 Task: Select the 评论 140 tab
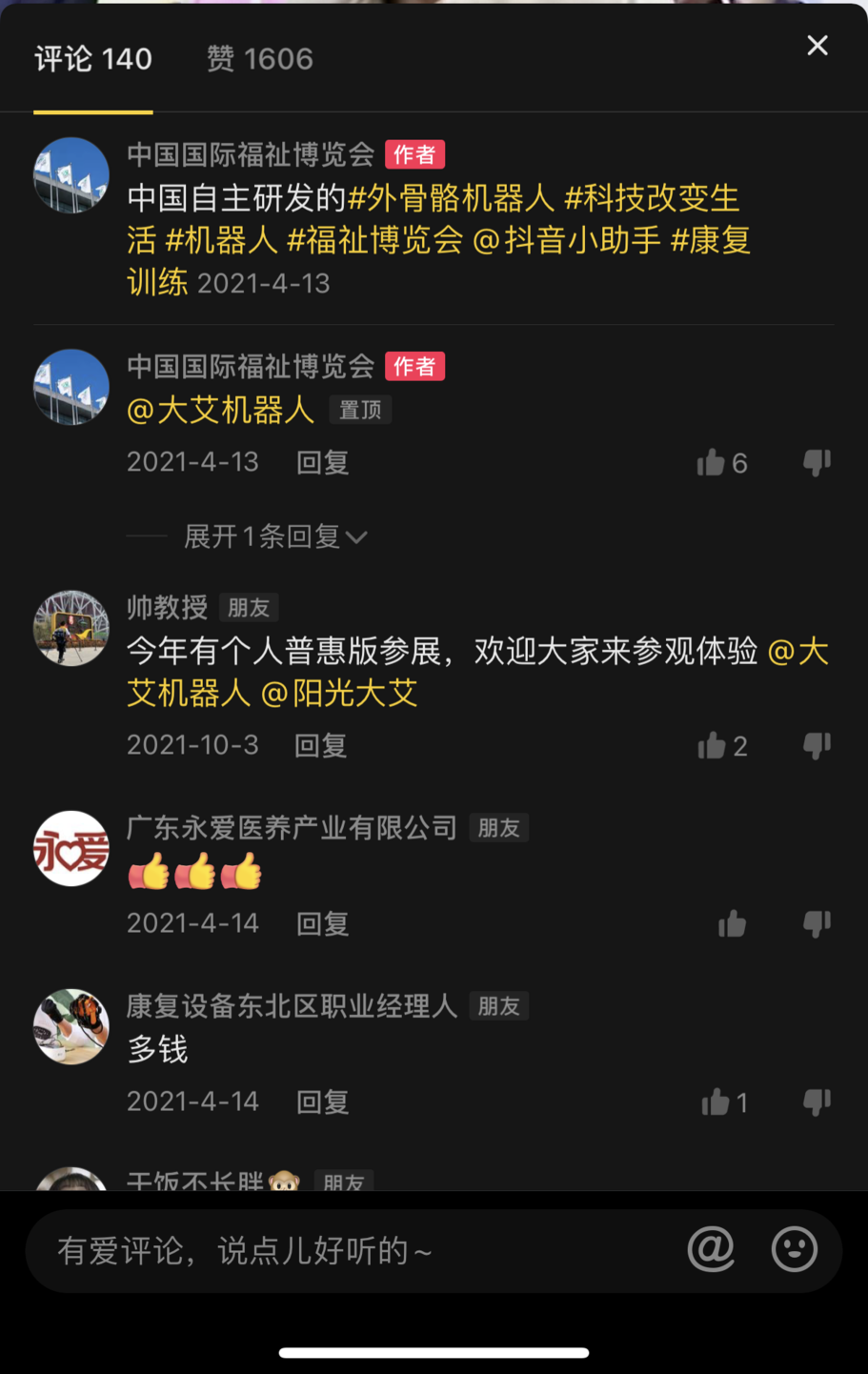coord(93,59)
